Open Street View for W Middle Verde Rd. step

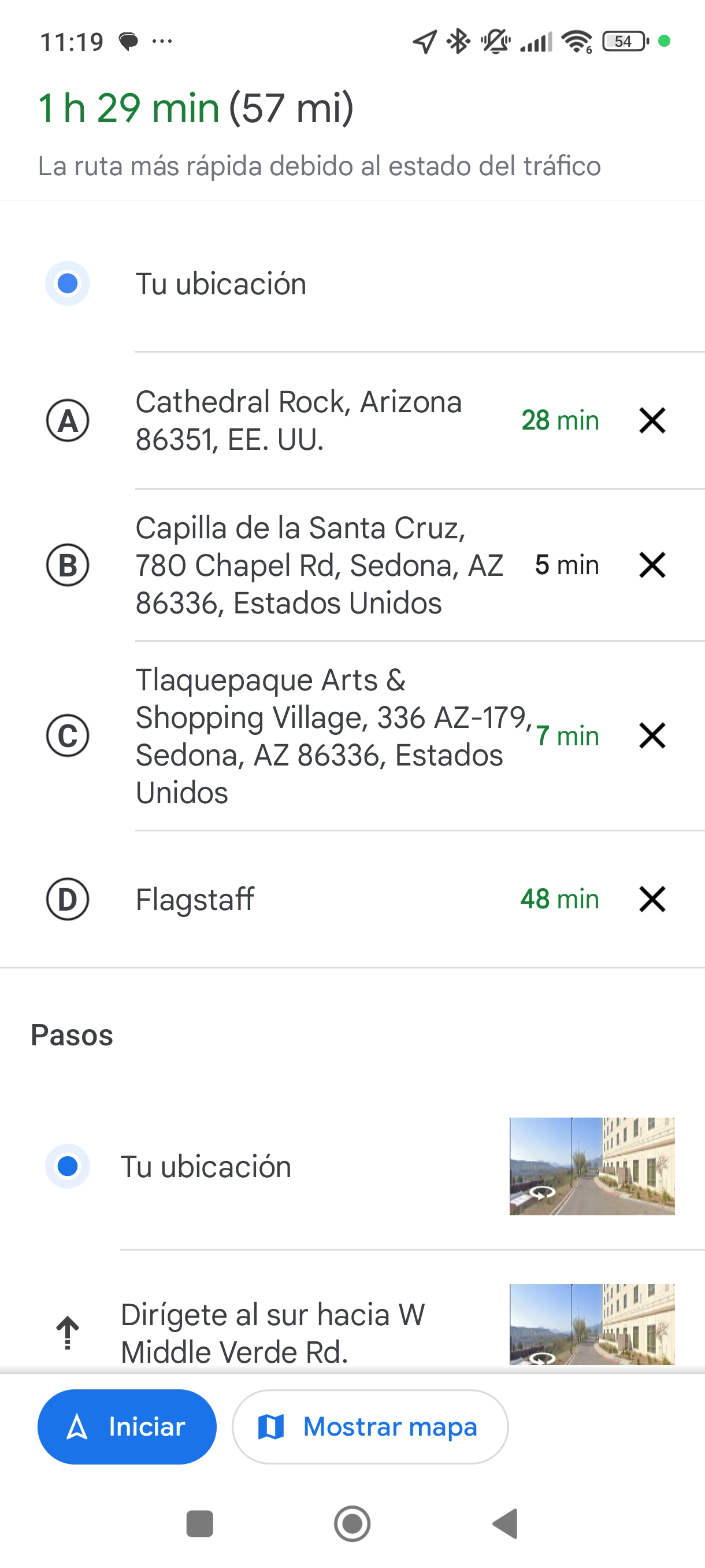[x=591, y=1324]
